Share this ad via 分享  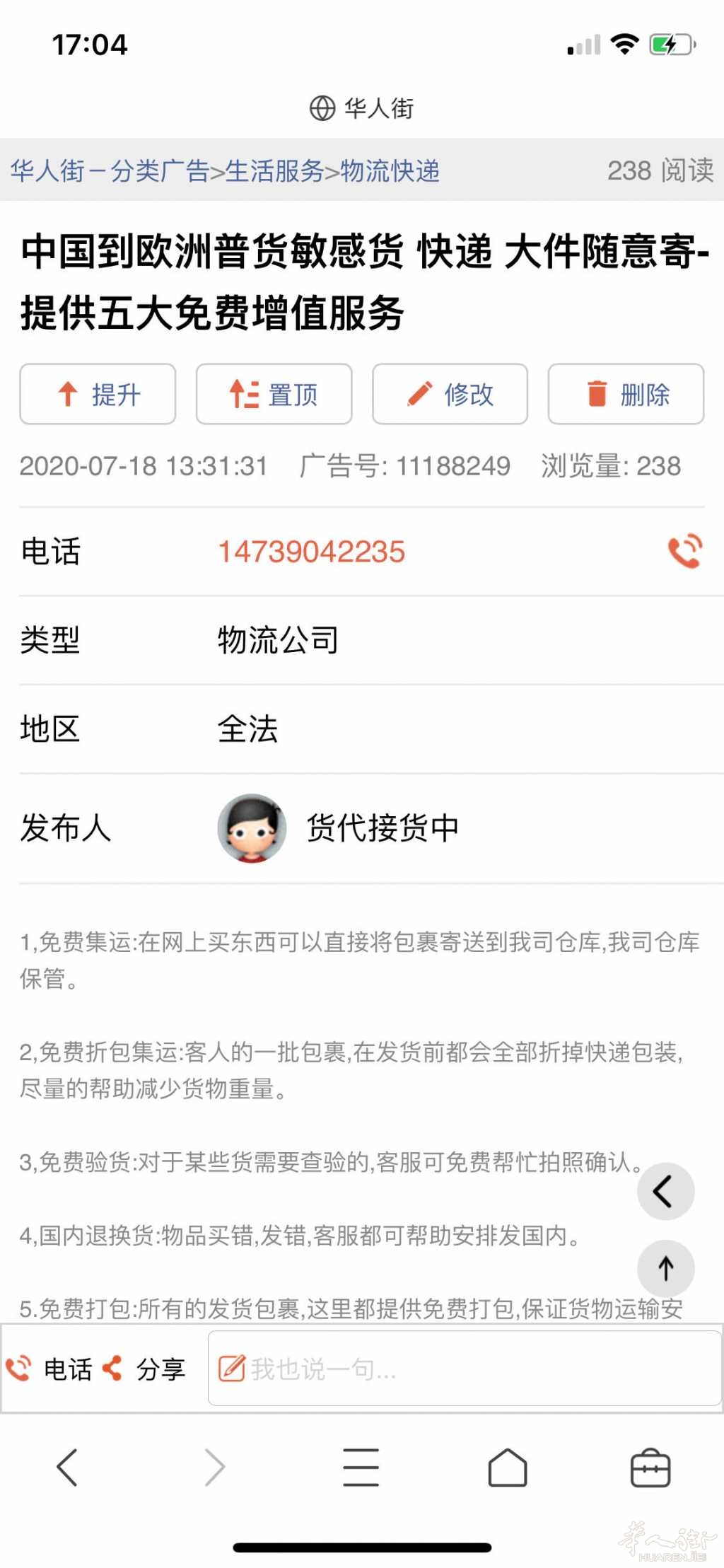point(144,1369)
